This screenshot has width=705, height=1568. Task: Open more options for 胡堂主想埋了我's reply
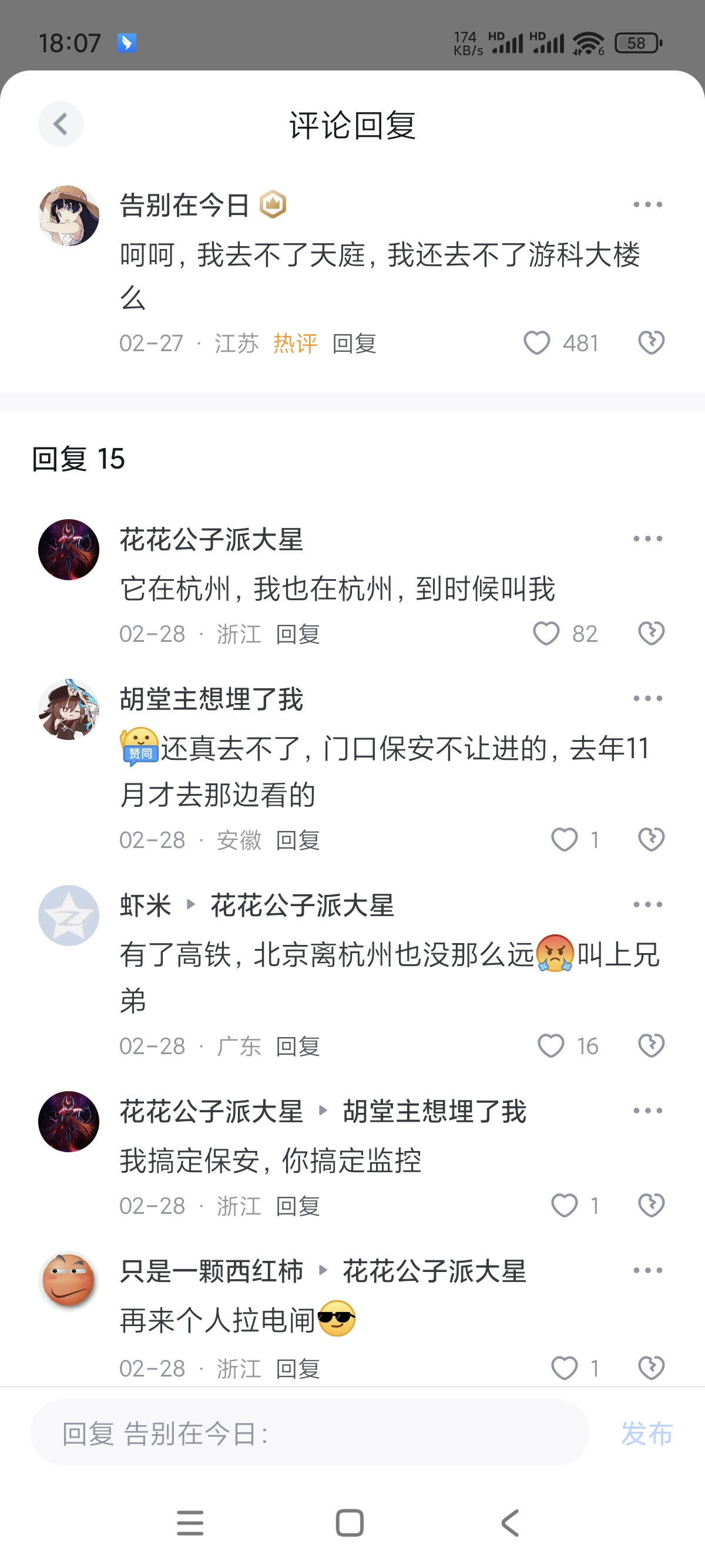[647, 698]
